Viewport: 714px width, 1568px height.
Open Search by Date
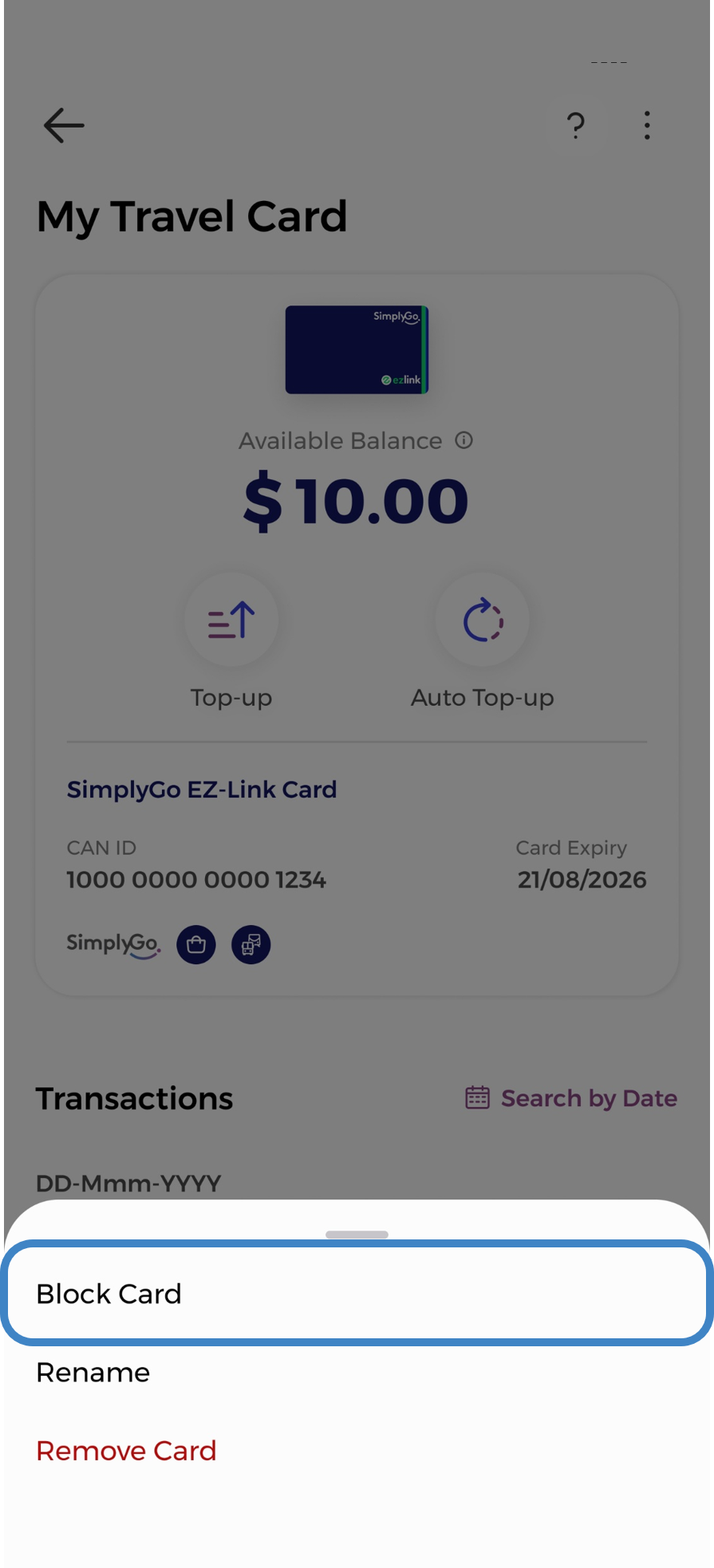(x=571, y=1098)
